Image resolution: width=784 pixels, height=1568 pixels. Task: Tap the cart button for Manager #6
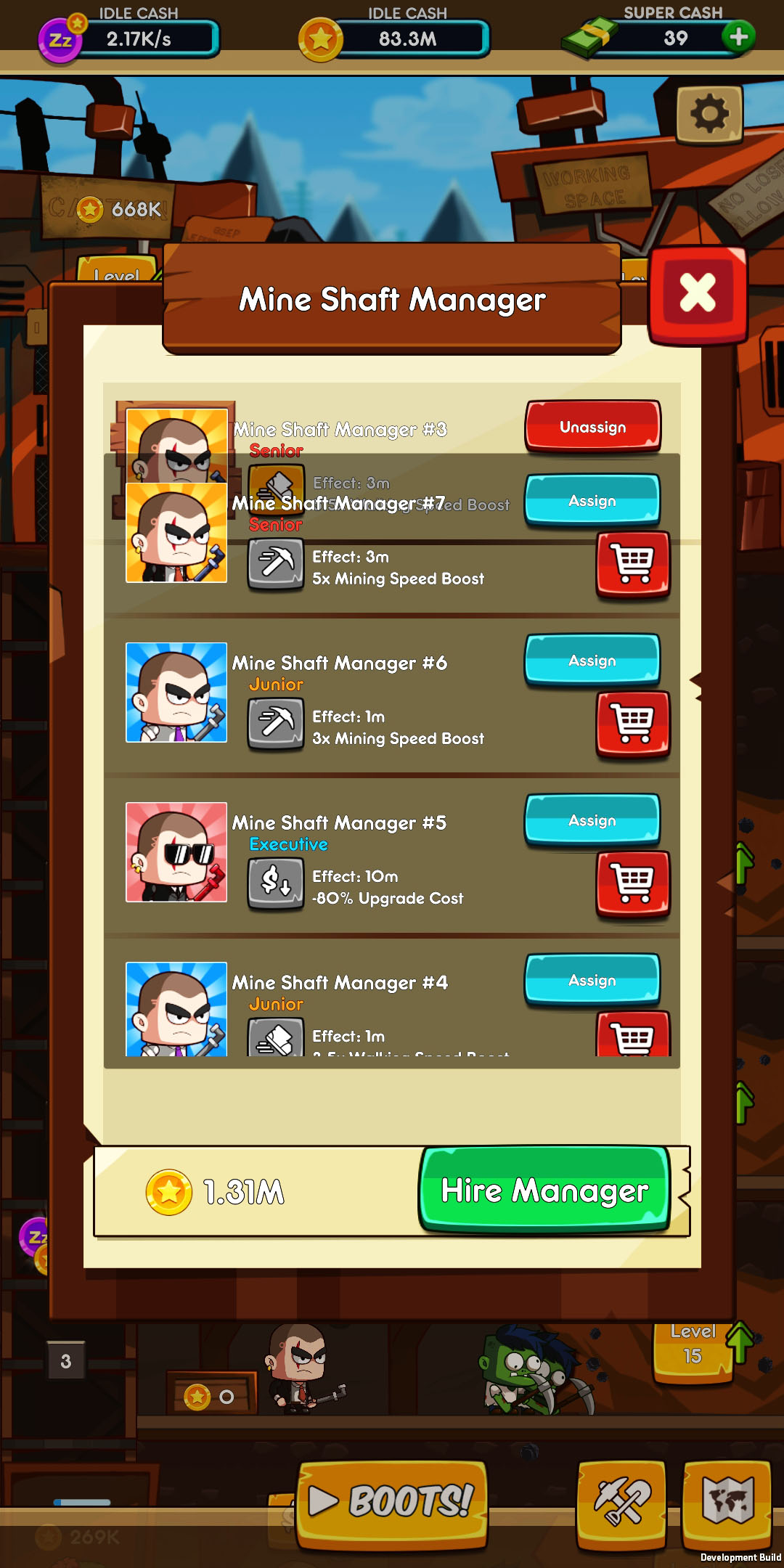coord(633,725)
